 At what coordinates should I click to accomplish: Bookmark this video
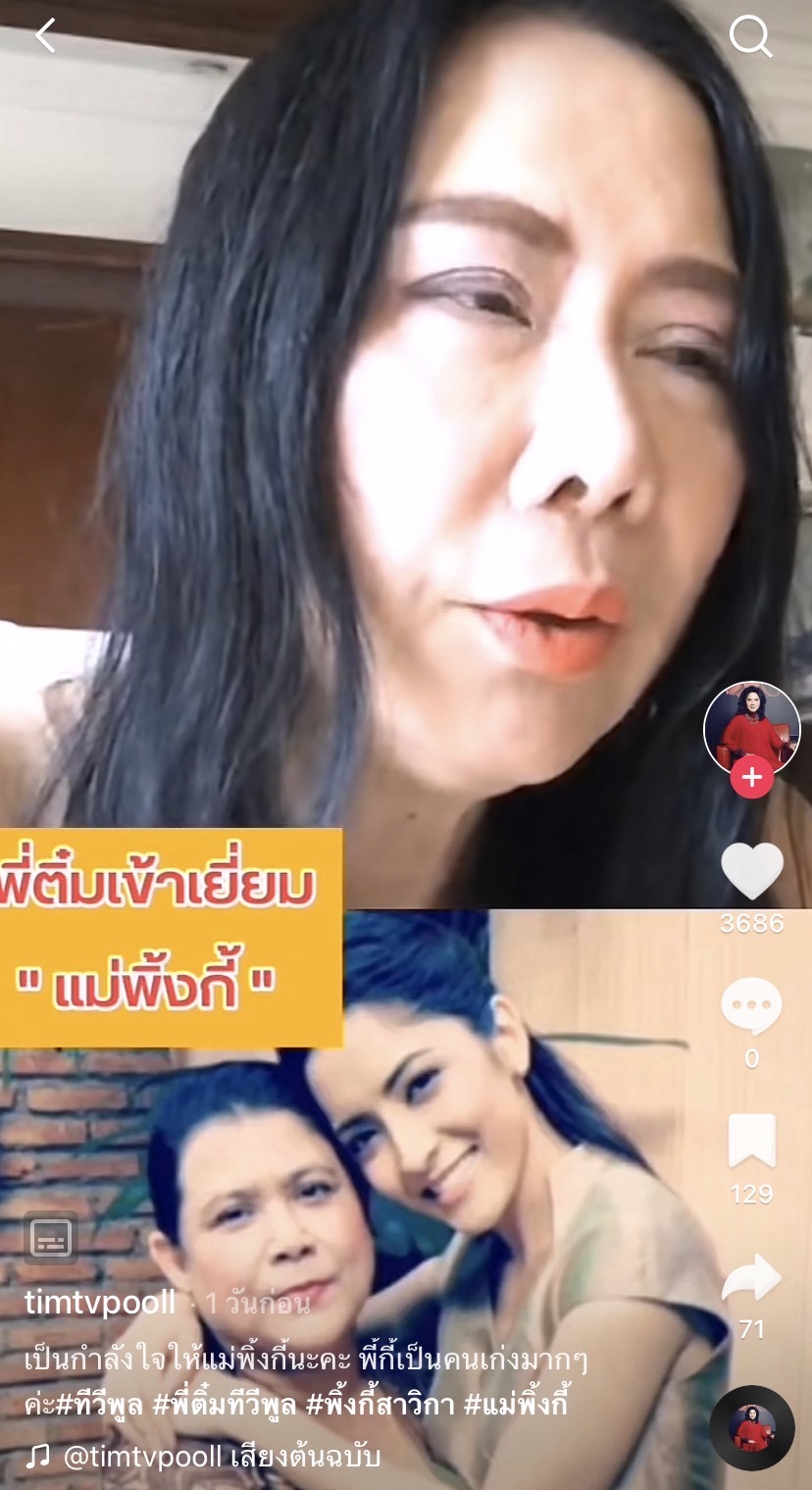751,1141
